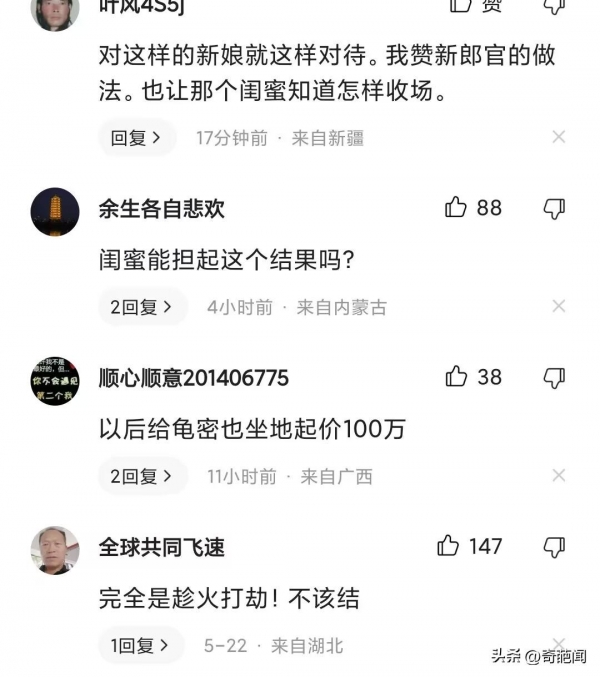Like the comment by 顺心顺意201406775
The width and height of the screenshot is (600, 677).
[x=457, y=377]
